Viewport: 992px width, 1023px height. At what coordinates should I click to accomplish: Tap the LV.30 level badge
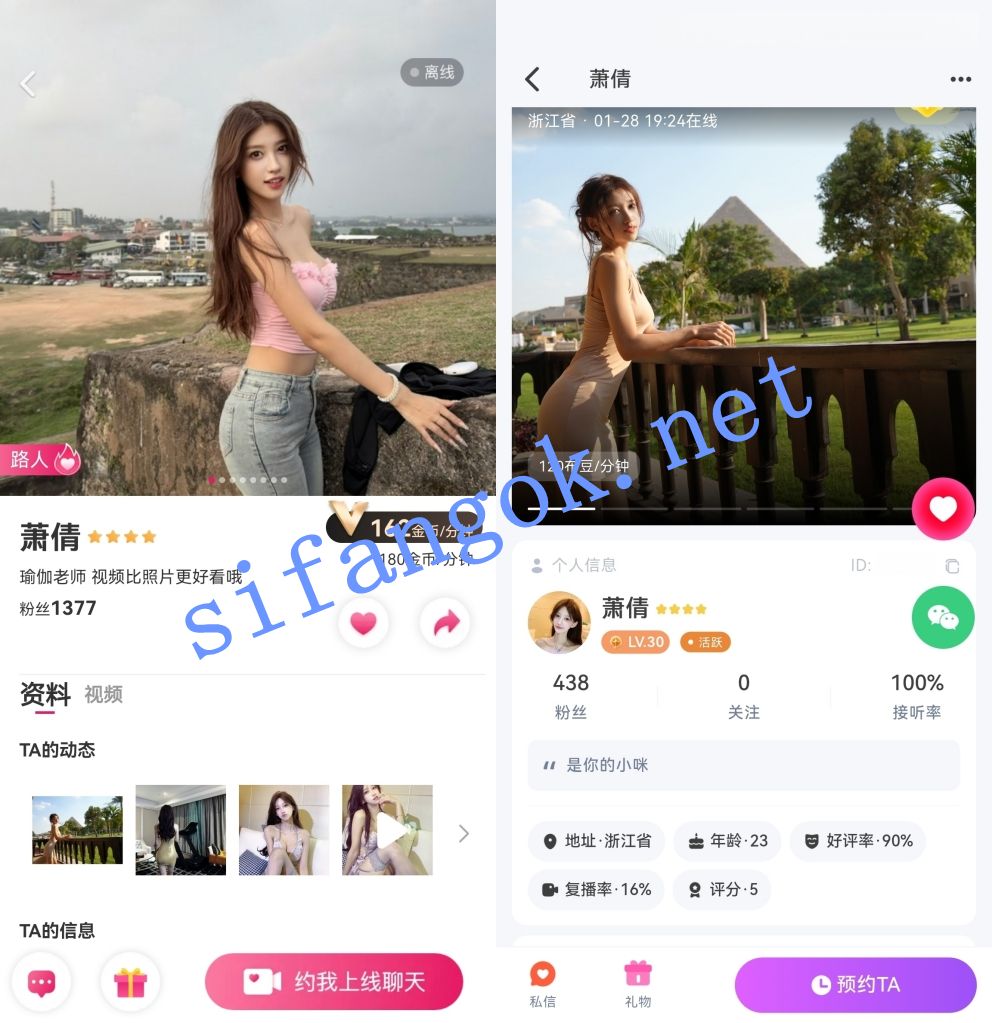(x=634, y=641)
